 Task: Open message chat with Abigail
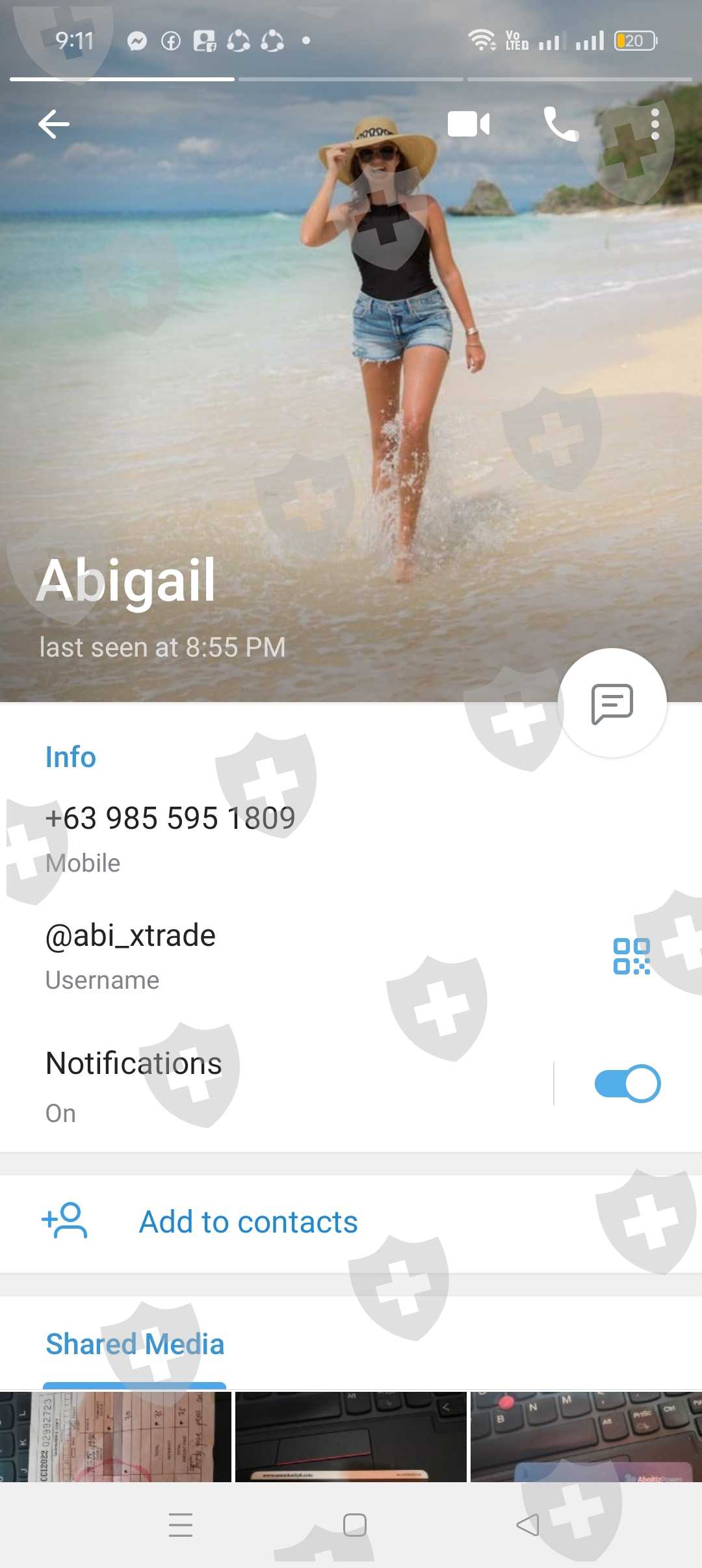point(612,703)
